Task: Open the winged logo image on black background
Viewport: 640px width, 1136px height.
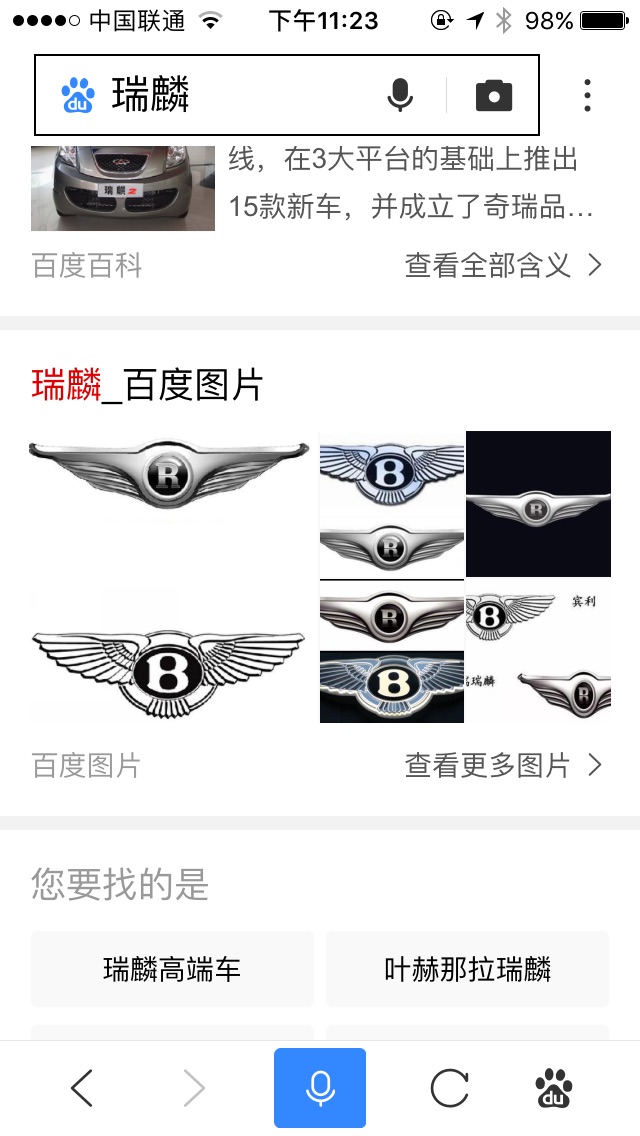Action: [538, 504]
